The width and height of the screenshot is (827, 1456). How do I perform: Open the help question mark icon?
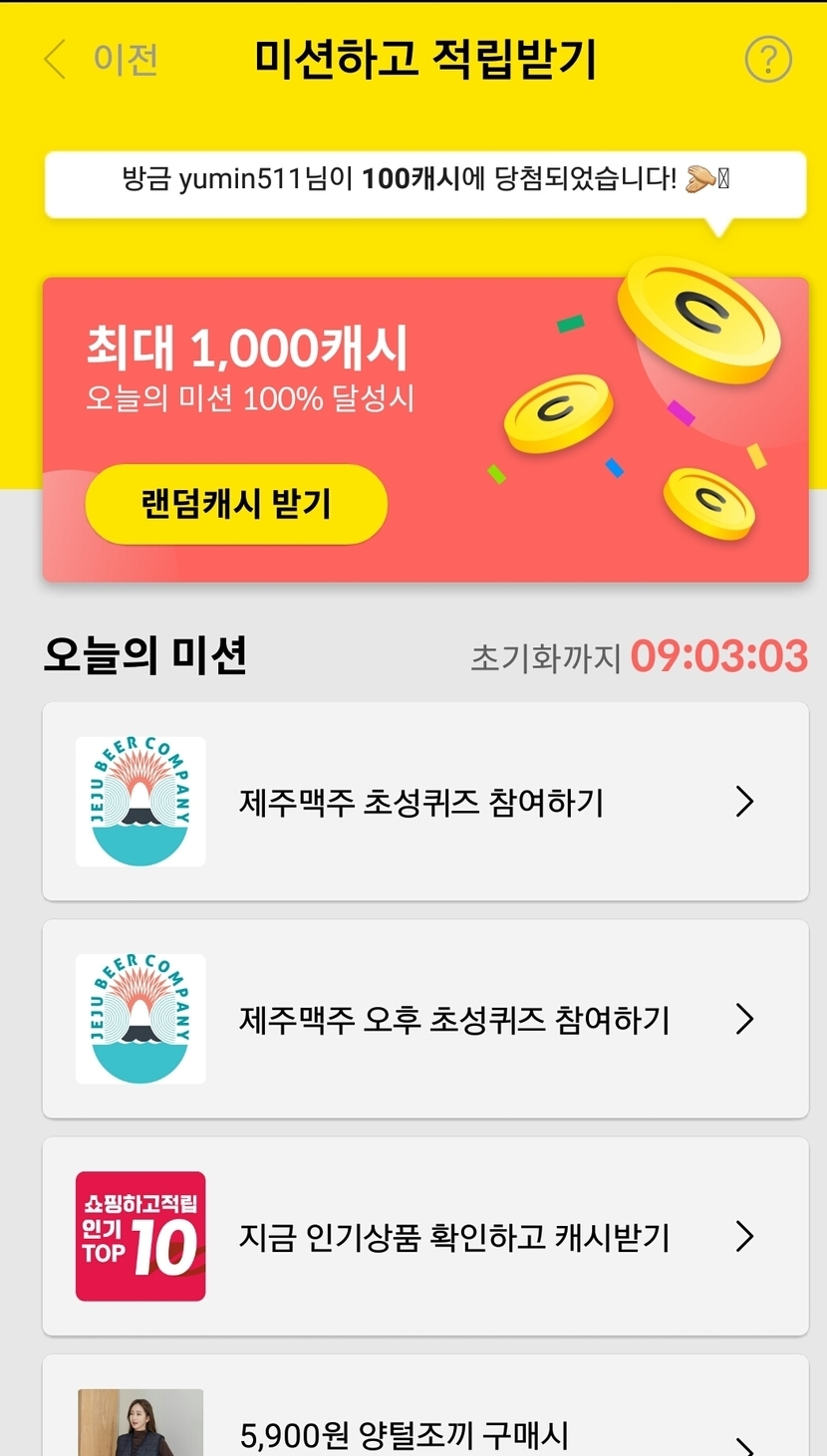point(768,60)
